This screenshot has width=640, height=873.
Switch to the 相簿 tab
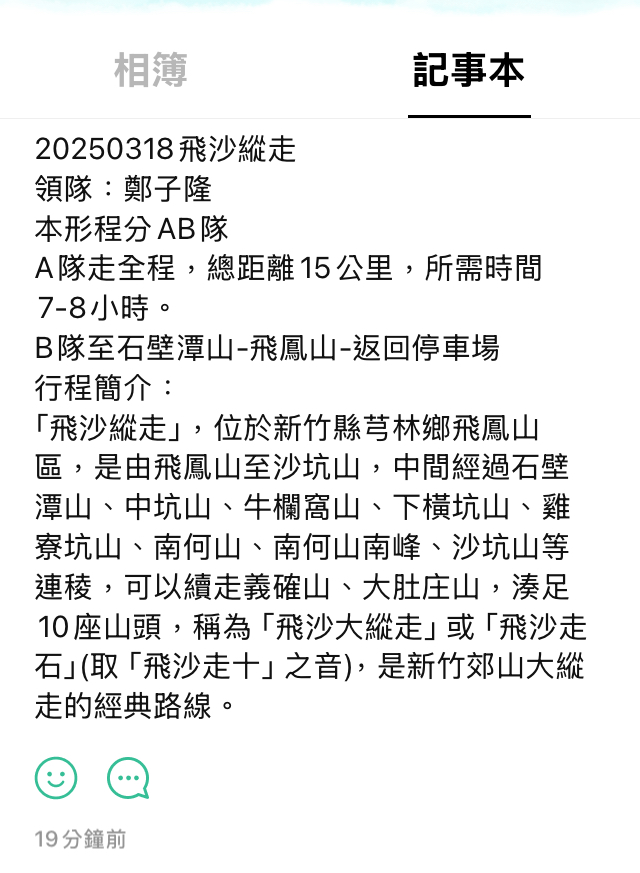click(150, 71)
